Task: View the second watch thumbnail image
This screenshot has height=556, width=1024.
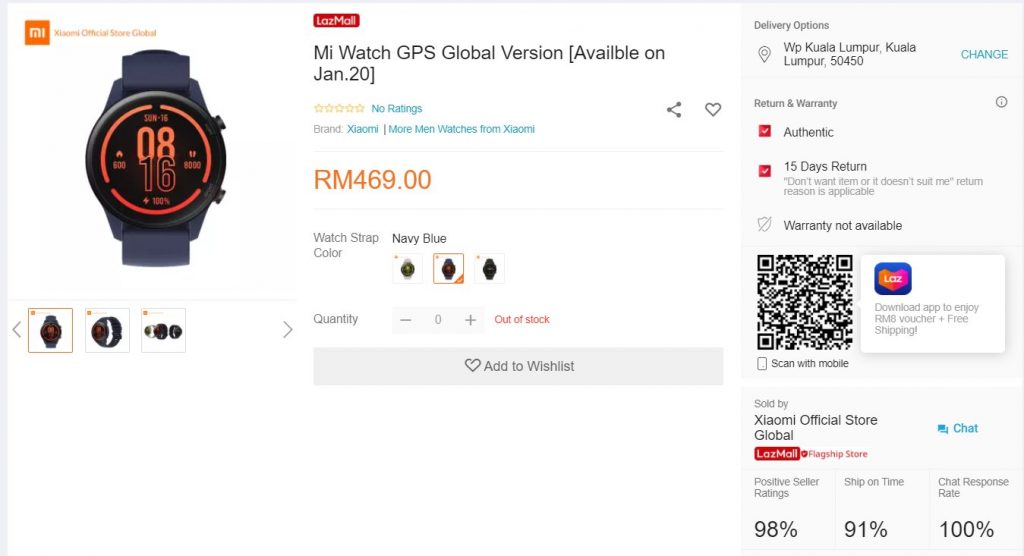Action: coord(107,330)
